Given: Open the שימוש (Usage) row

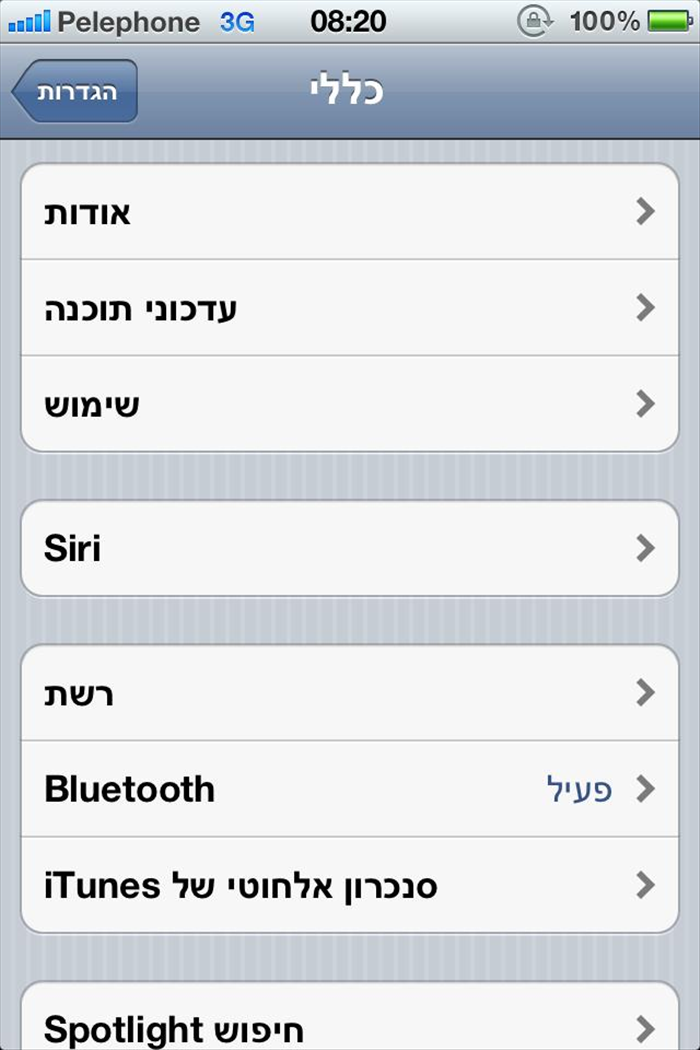Looking at the screenshot, I should (350, 404).
